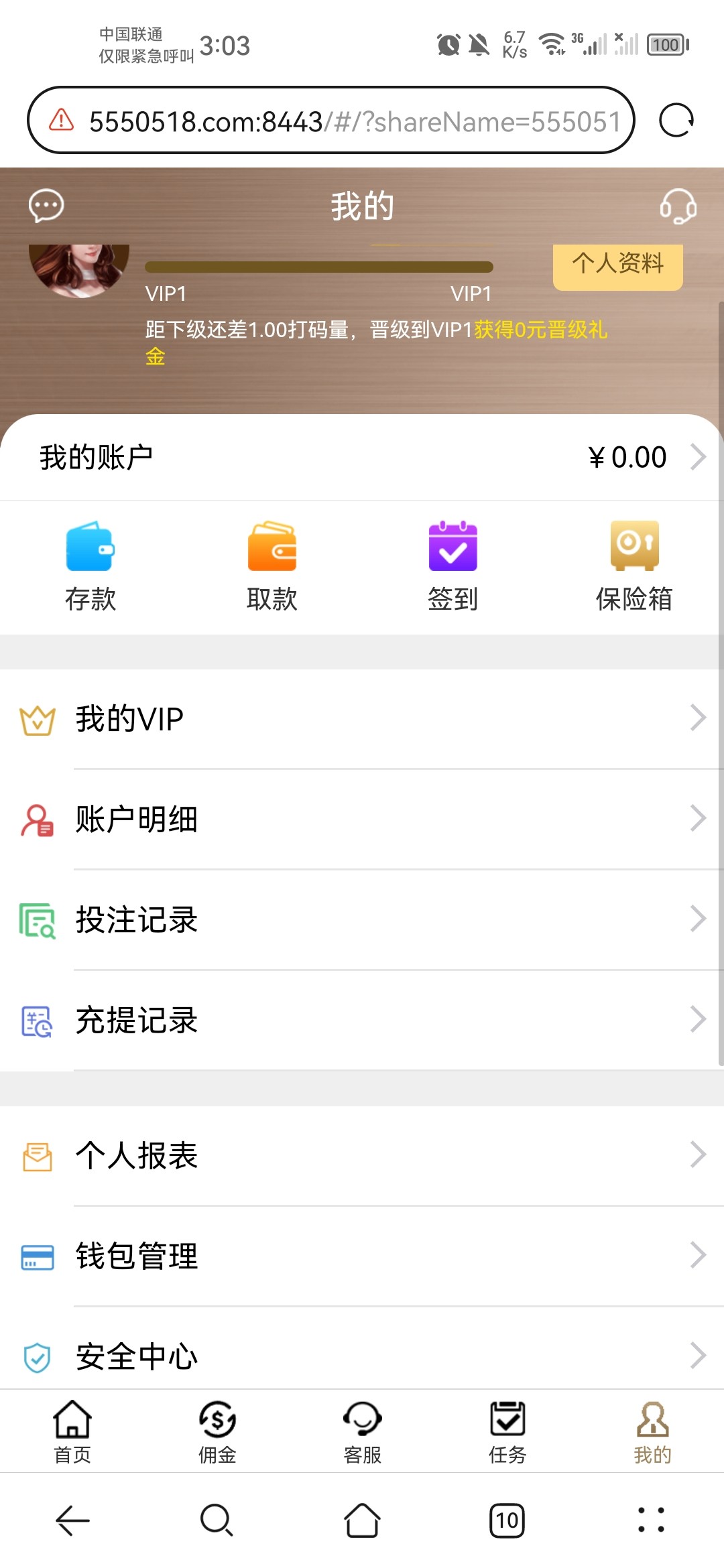Expand the 安全中心 row chevron

(x=697, y=1356)
